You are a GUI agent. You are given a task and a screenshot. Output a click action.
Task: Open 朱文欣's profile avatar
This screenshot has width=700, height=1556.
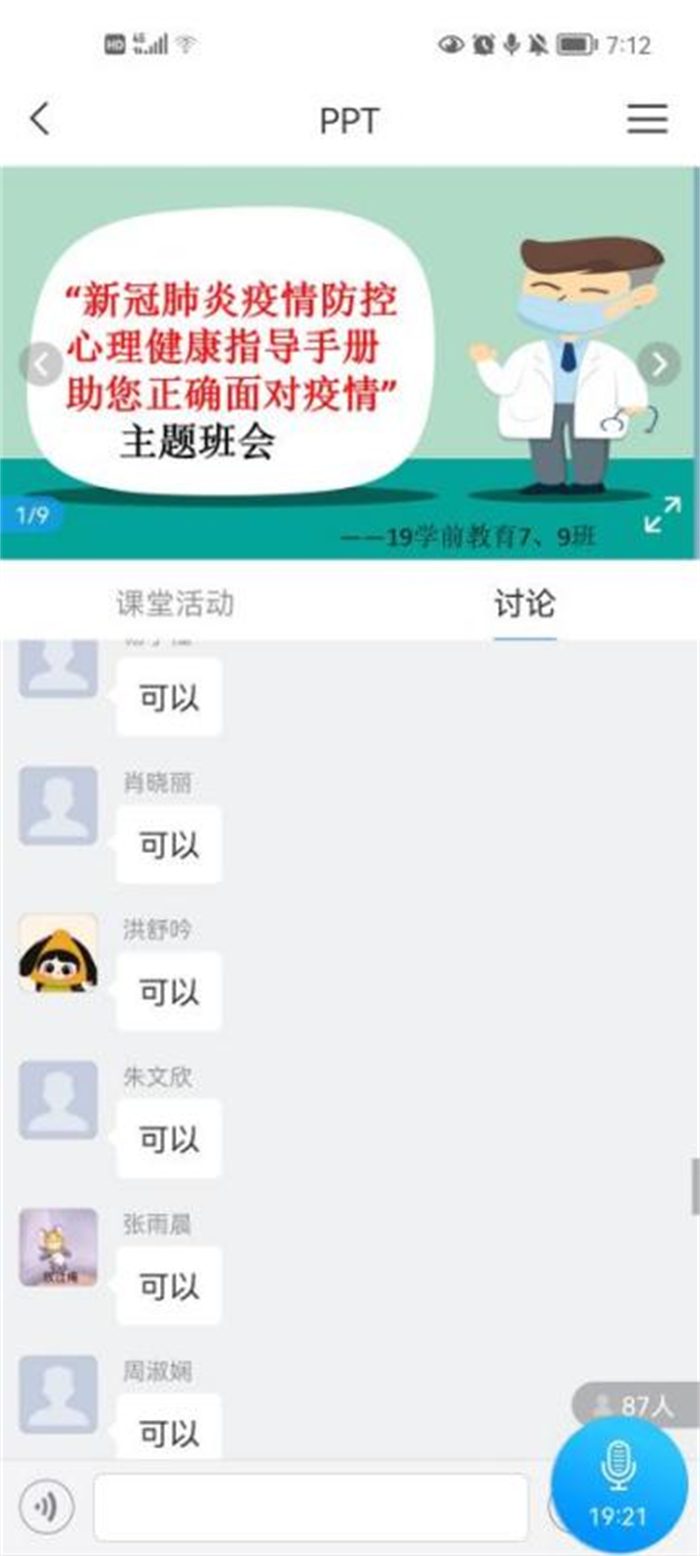[59, 1099]
